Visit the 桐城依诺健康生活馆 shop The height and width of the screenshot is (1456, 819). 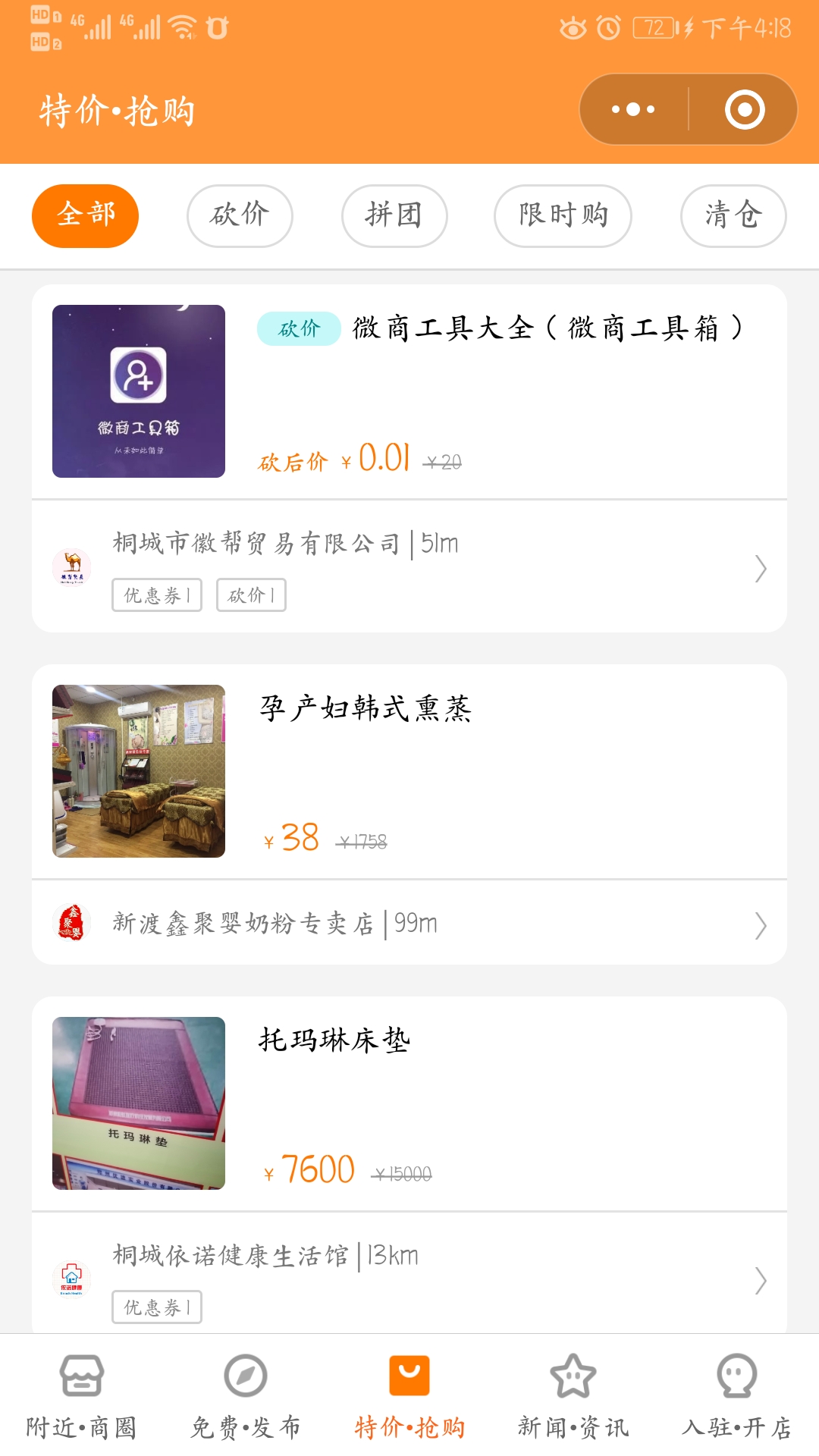[x=409, y=1274]
